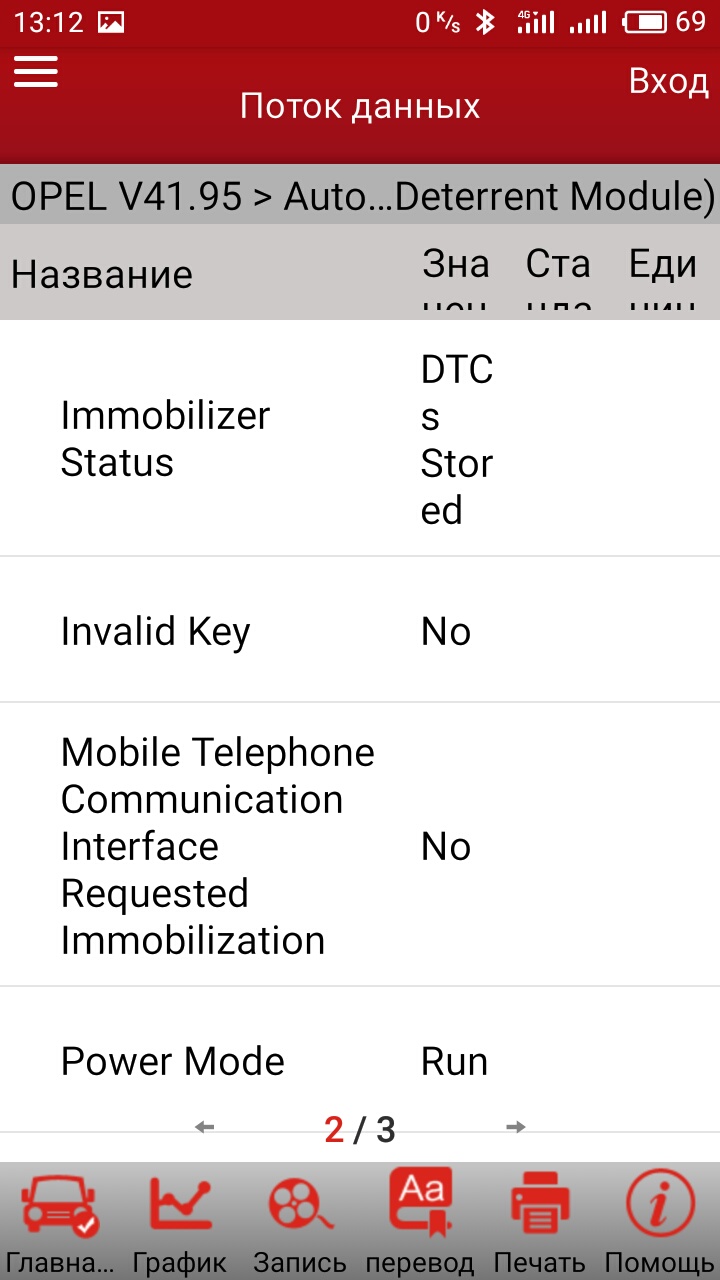
Task: Go to the next page arrow
Action: pos(516,1127)
